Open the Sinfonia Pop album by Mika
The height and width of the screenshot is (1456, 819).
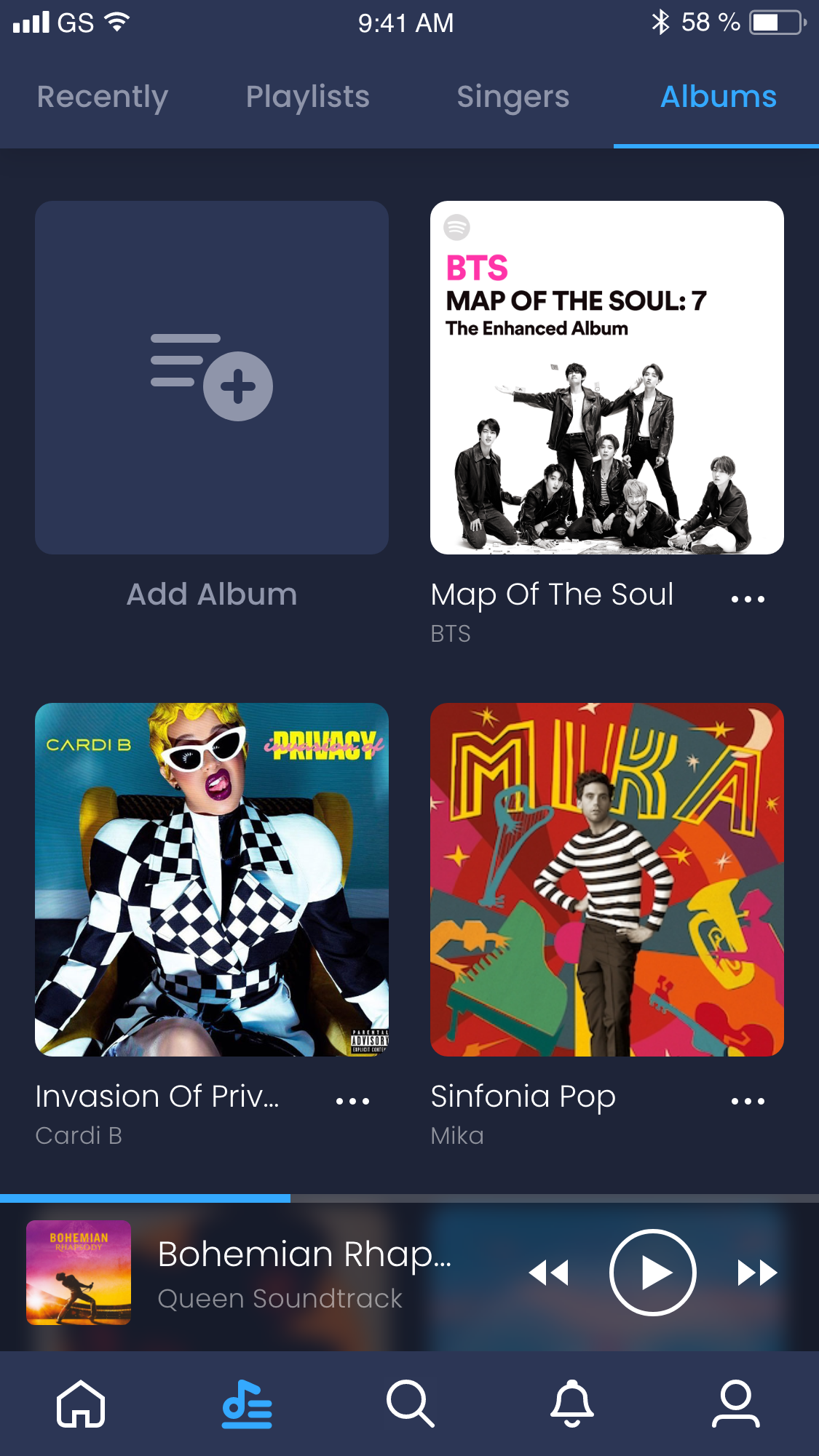606,879
